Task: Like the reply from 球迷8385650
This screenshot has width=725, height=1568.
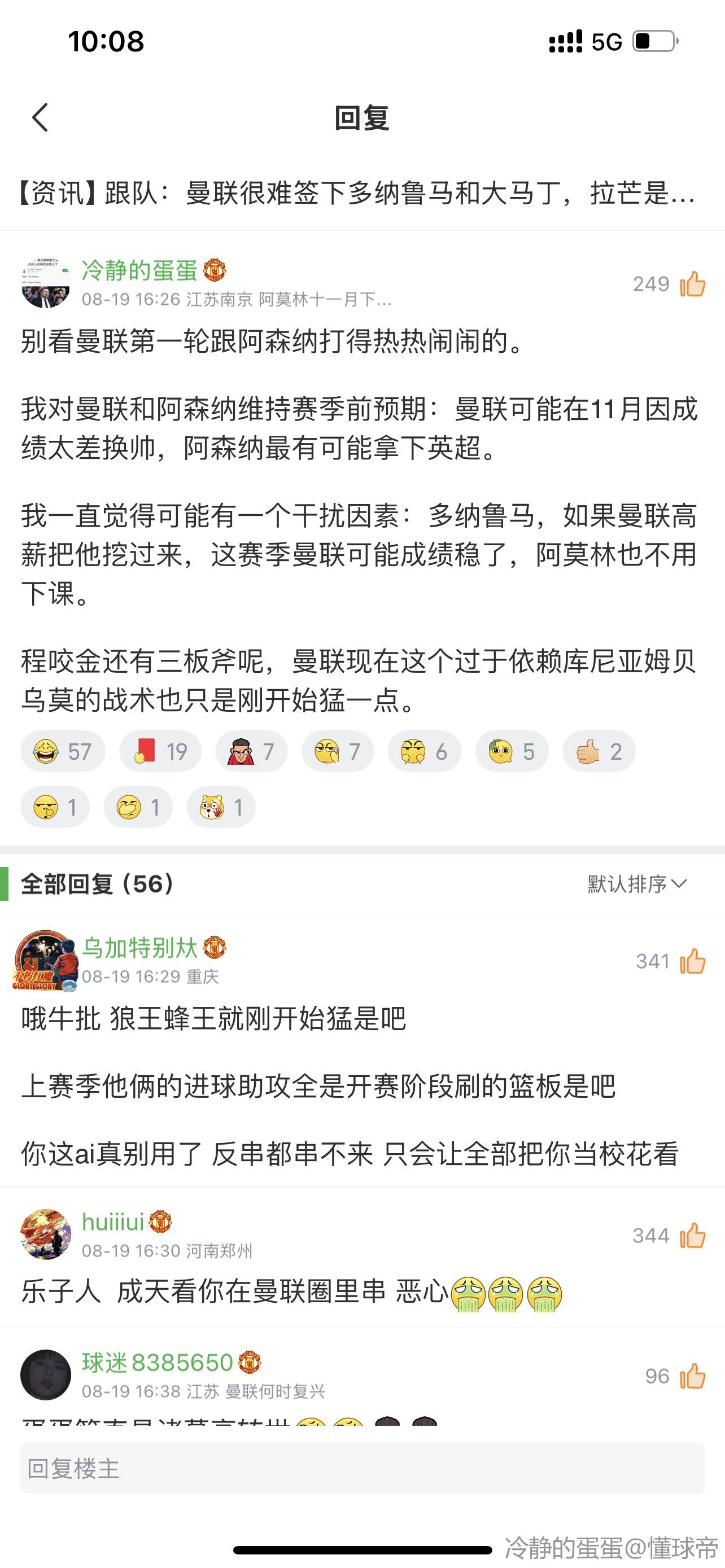Action: [692, 1376]
